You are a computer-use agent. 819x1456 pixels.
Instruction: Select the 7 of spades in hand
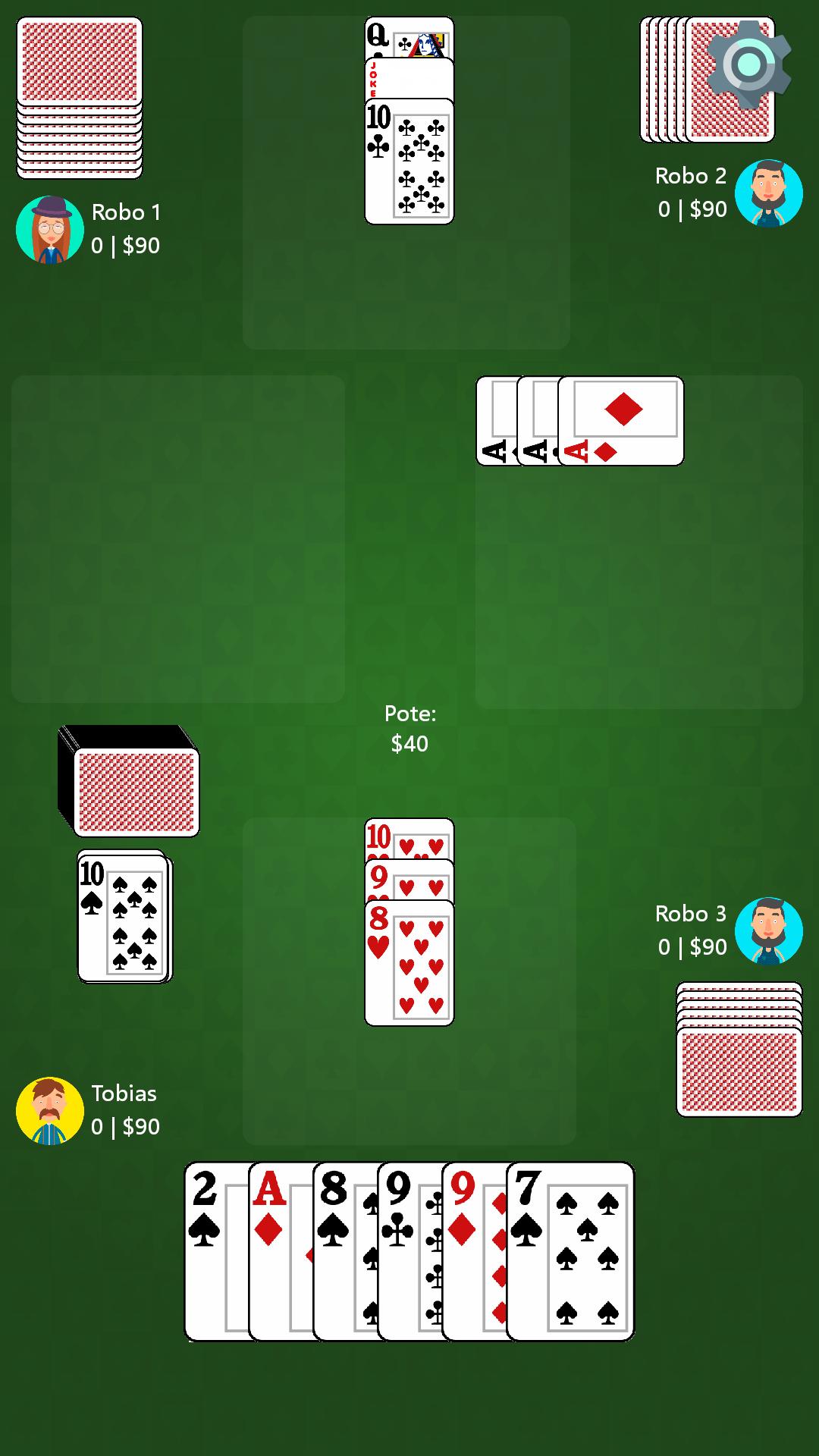click(x=570, y=1251)
